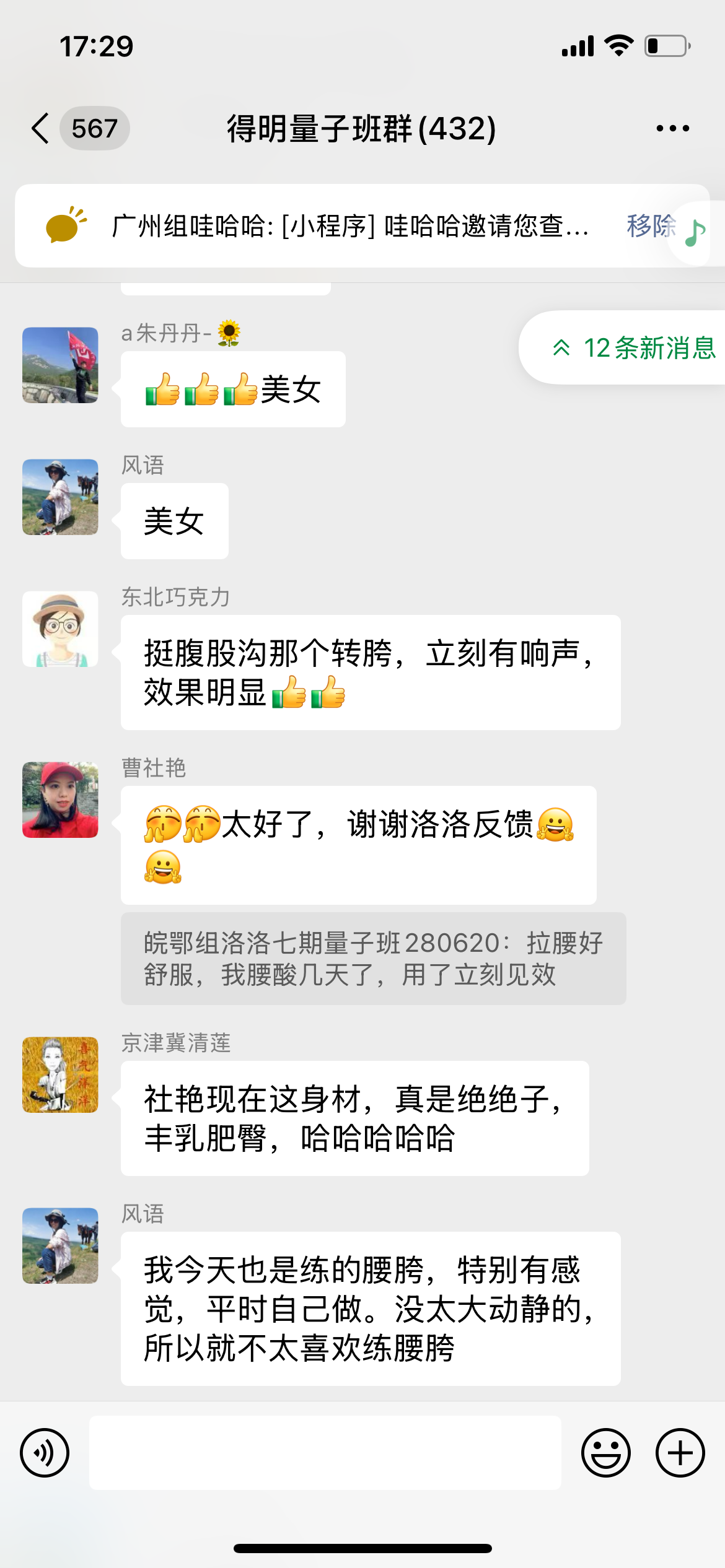Screen dimensions: 725x1568
Task: Open the plus attachments menu
Action: pyautogui.click(x=680, y=1453)
